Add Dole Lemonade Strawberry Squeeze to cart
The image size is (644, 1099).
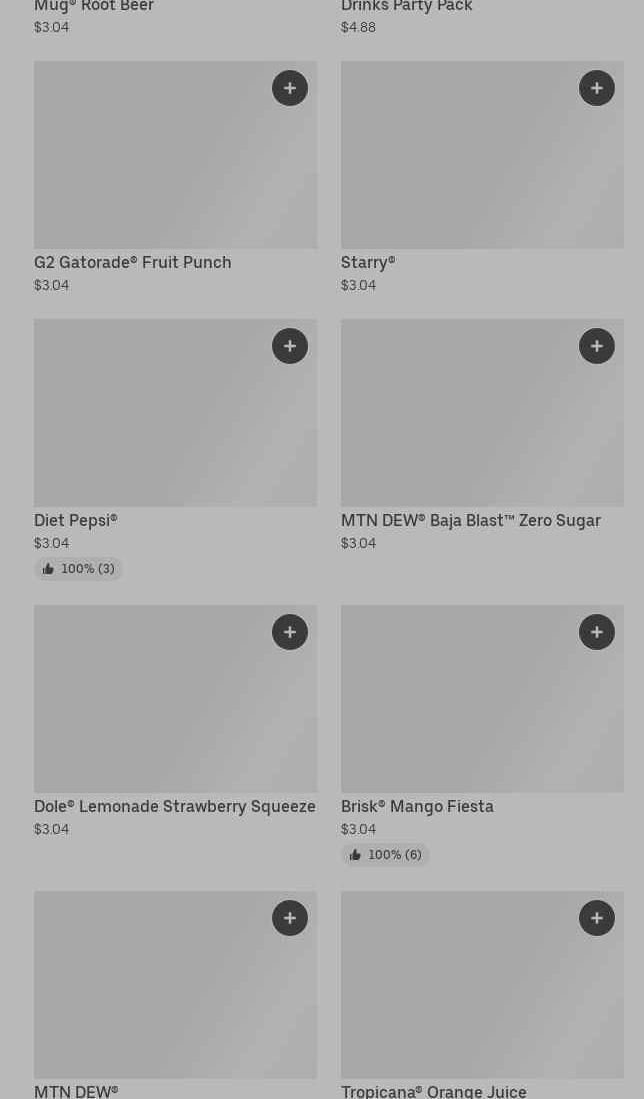click(x=290, y=632)
